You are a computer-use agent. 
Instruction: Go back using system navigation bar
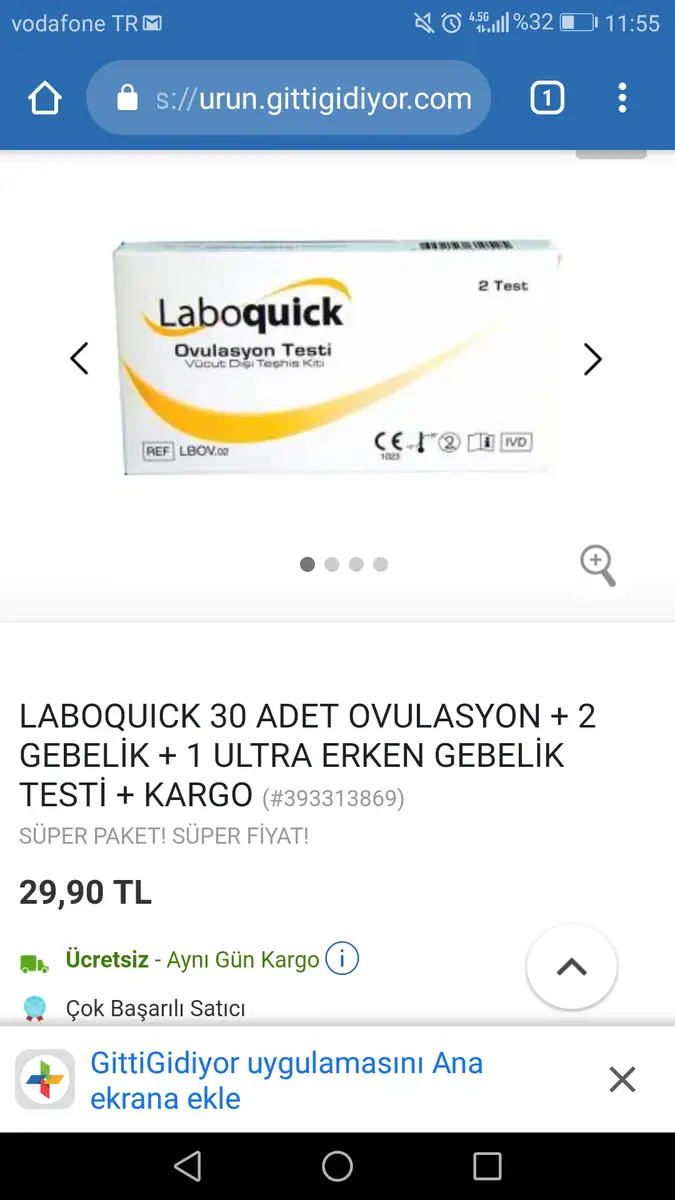(x=187, y=1166)
